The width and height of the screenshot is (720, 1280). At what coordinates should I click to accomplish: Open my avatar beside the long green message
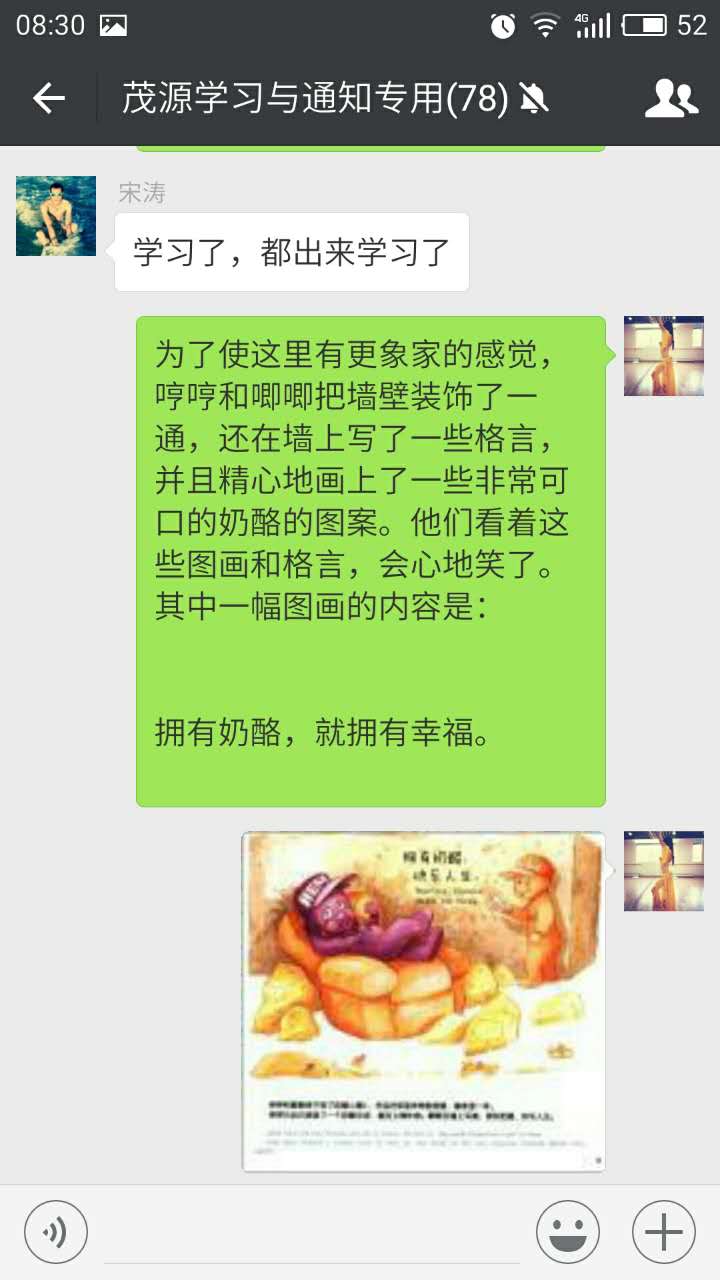click(x=663, y=356)
